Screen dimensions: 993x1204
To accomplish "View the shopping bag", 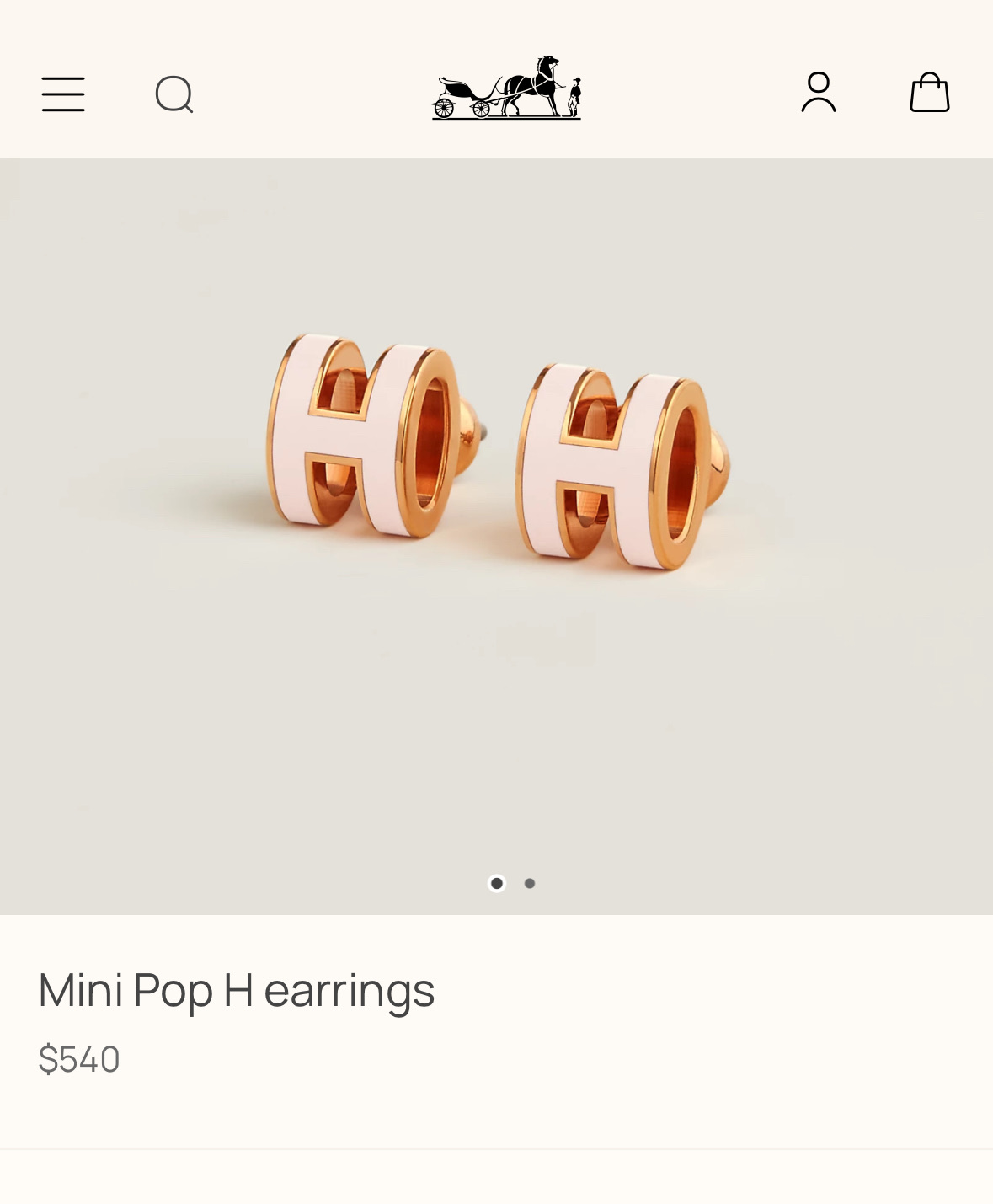I will [x=929, y=92].
